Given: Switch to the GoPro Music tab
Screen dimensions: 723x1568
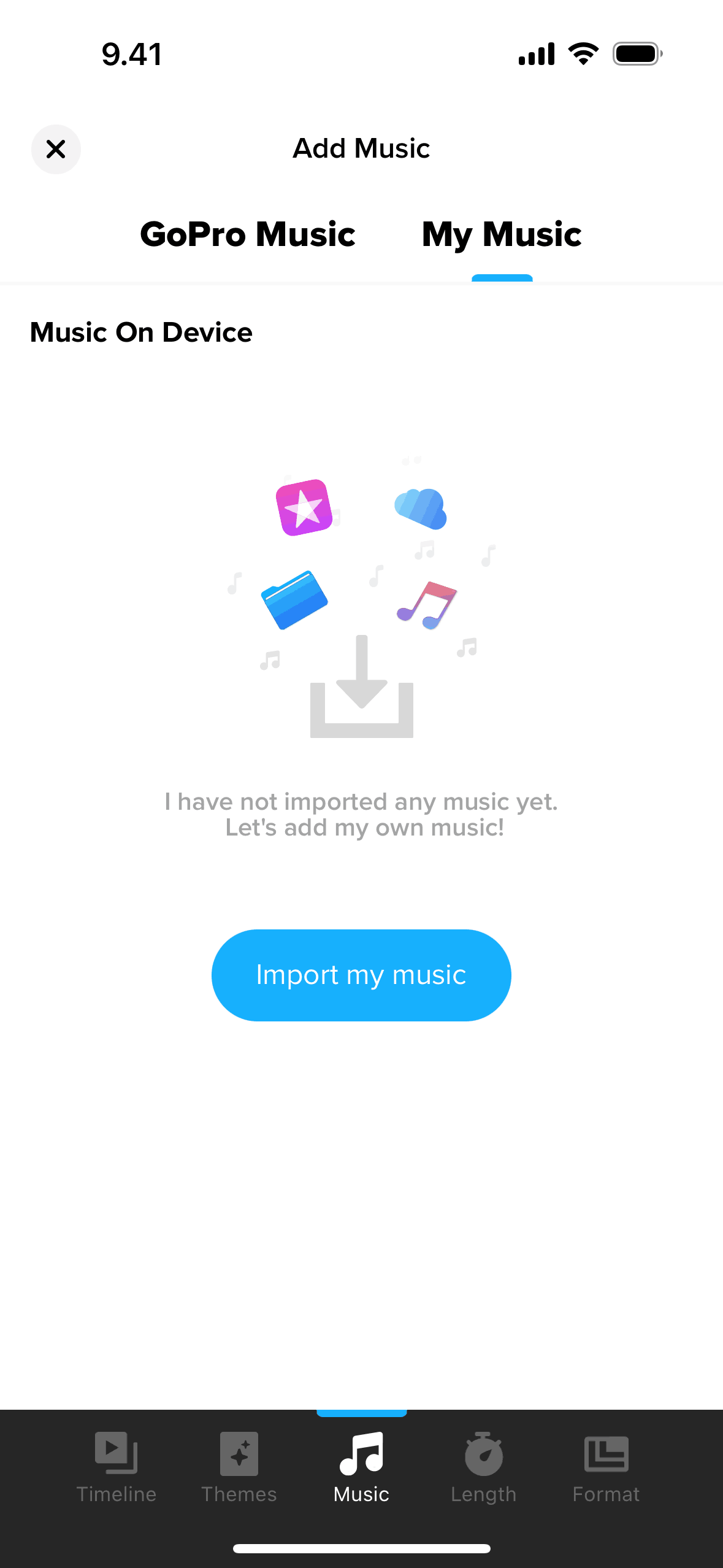Looking at the screenshot, I should click(248, 234).
